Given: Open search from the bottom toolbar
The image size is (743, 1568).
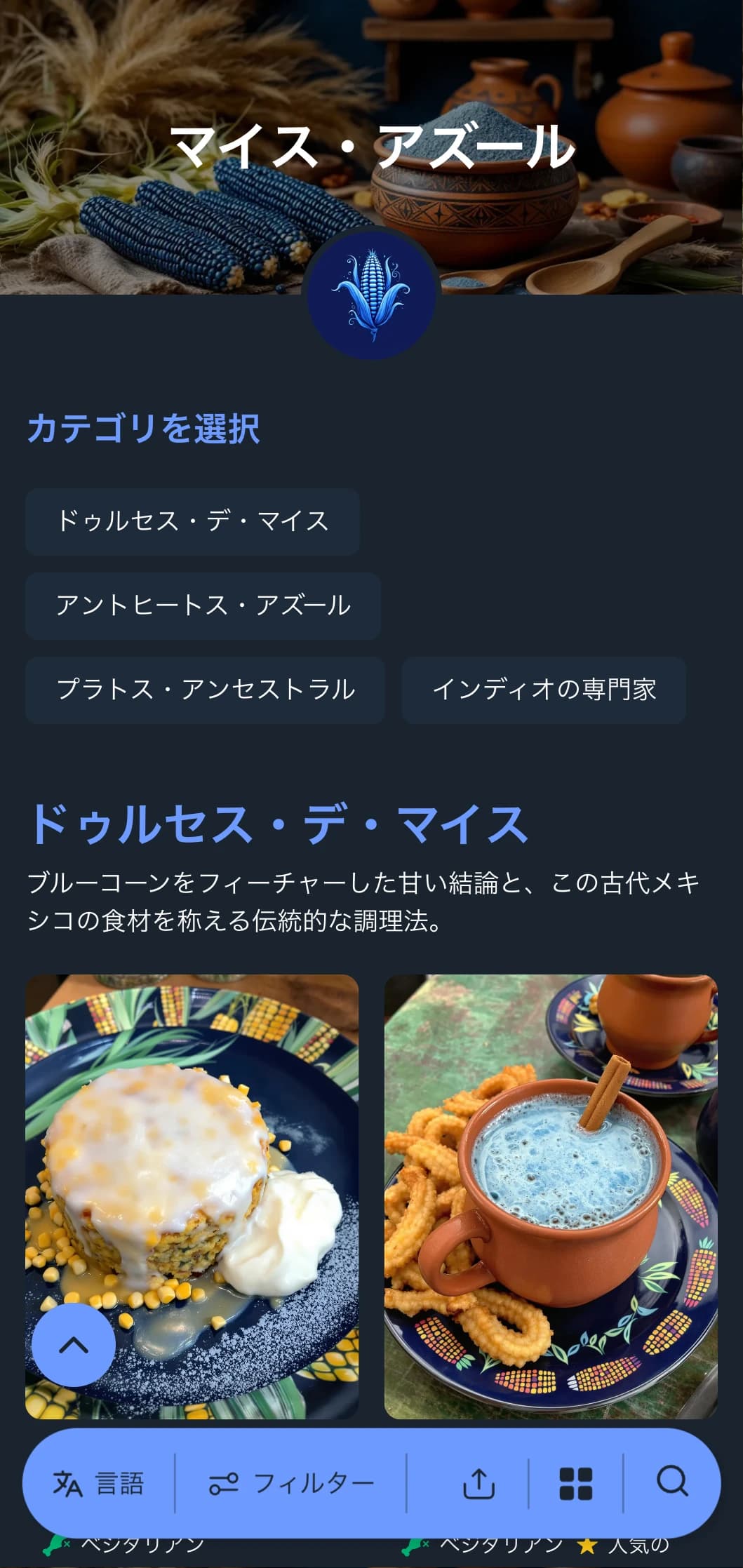Looking at the screenshot, I should tap(671, 1482).
